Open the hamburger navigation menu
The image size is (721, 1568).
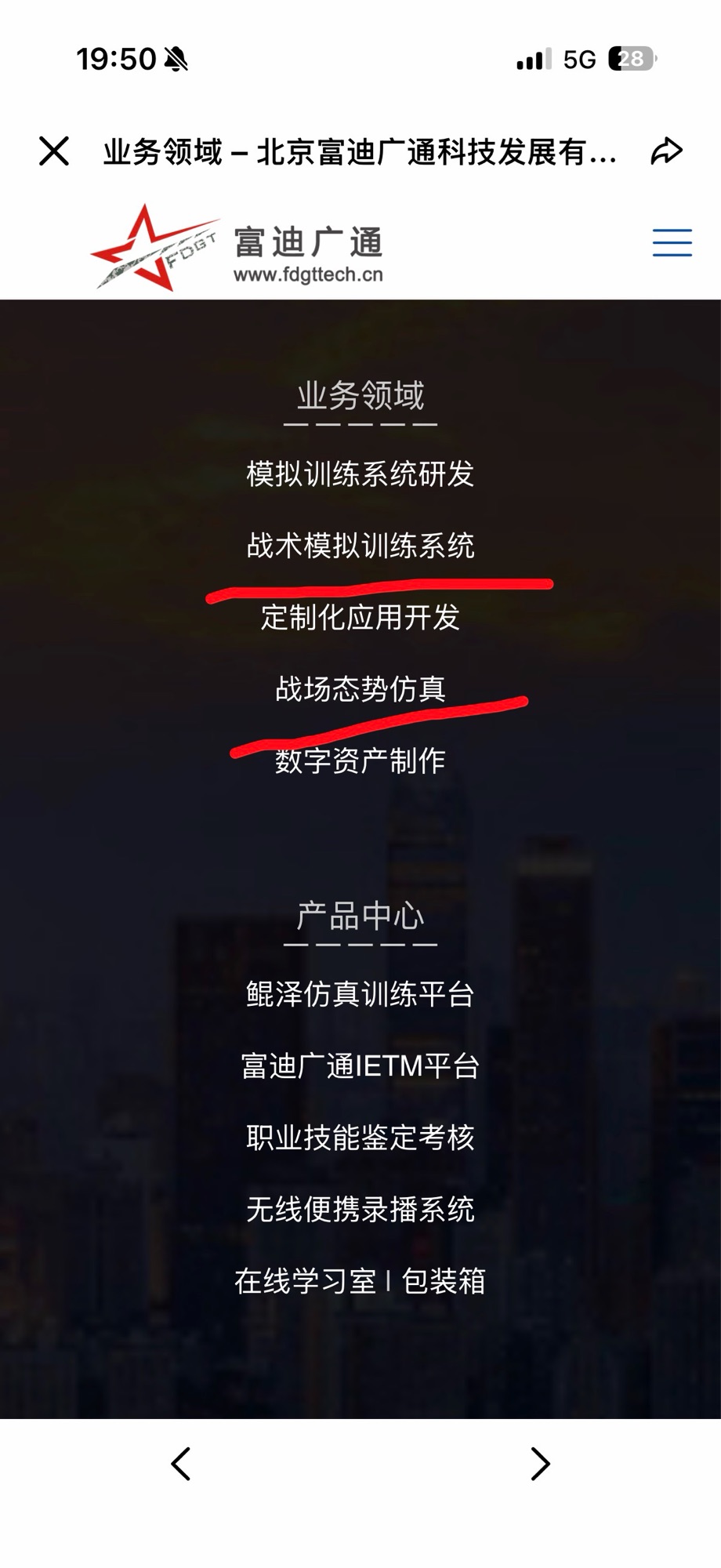tap(672, 243)
